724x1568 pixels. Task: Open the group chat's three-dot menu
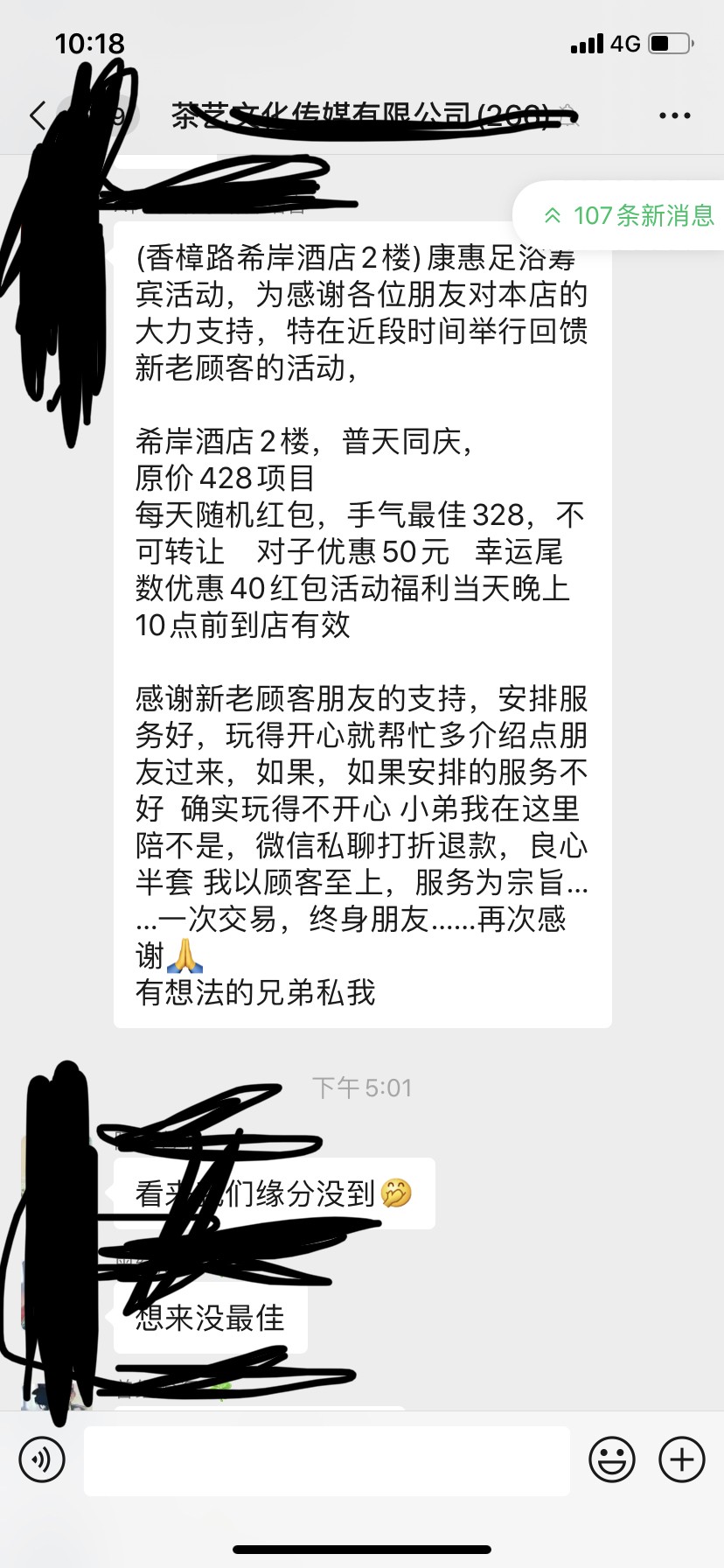pos(674,115)
